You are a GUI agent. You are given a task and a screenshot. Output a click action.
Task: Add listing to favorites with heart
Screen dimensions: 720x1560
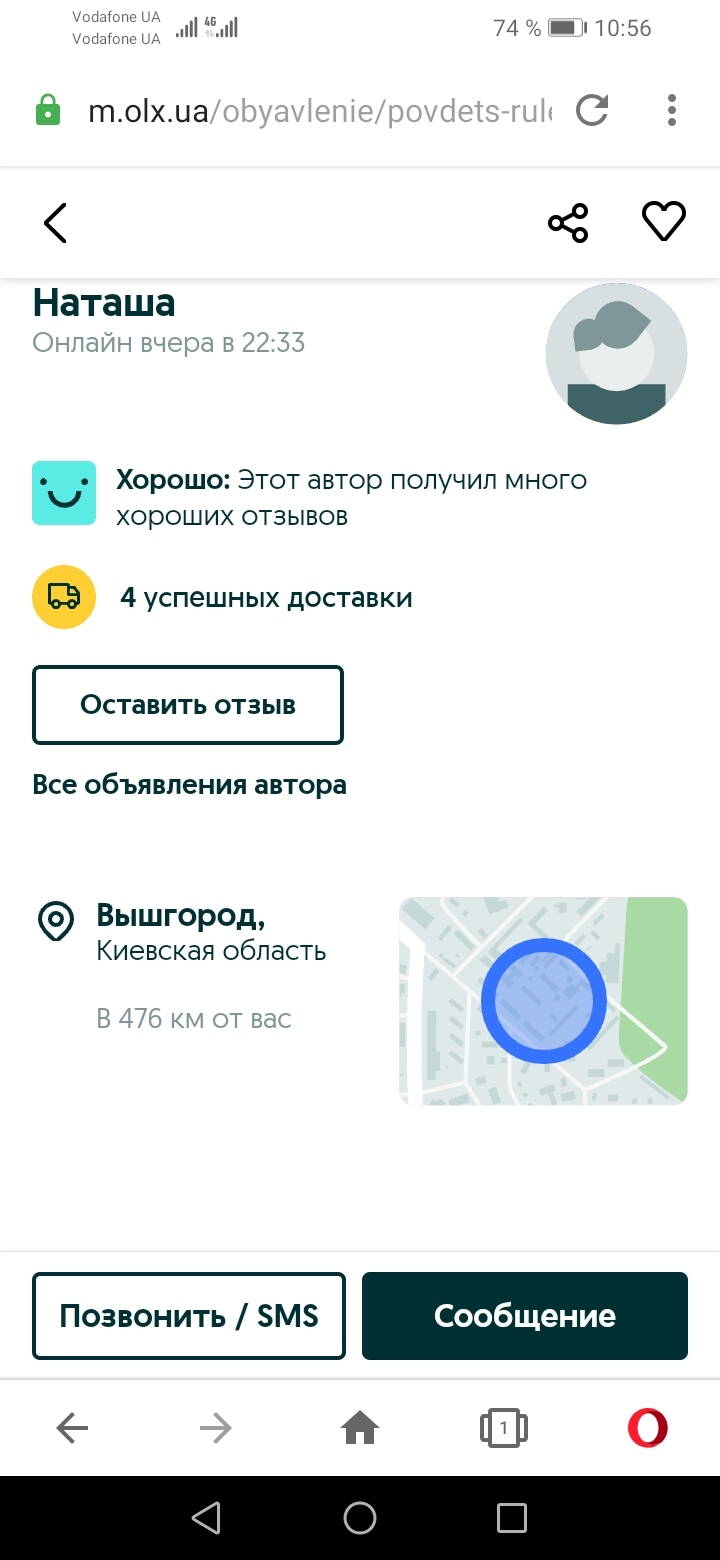click(x=663, y=221)
